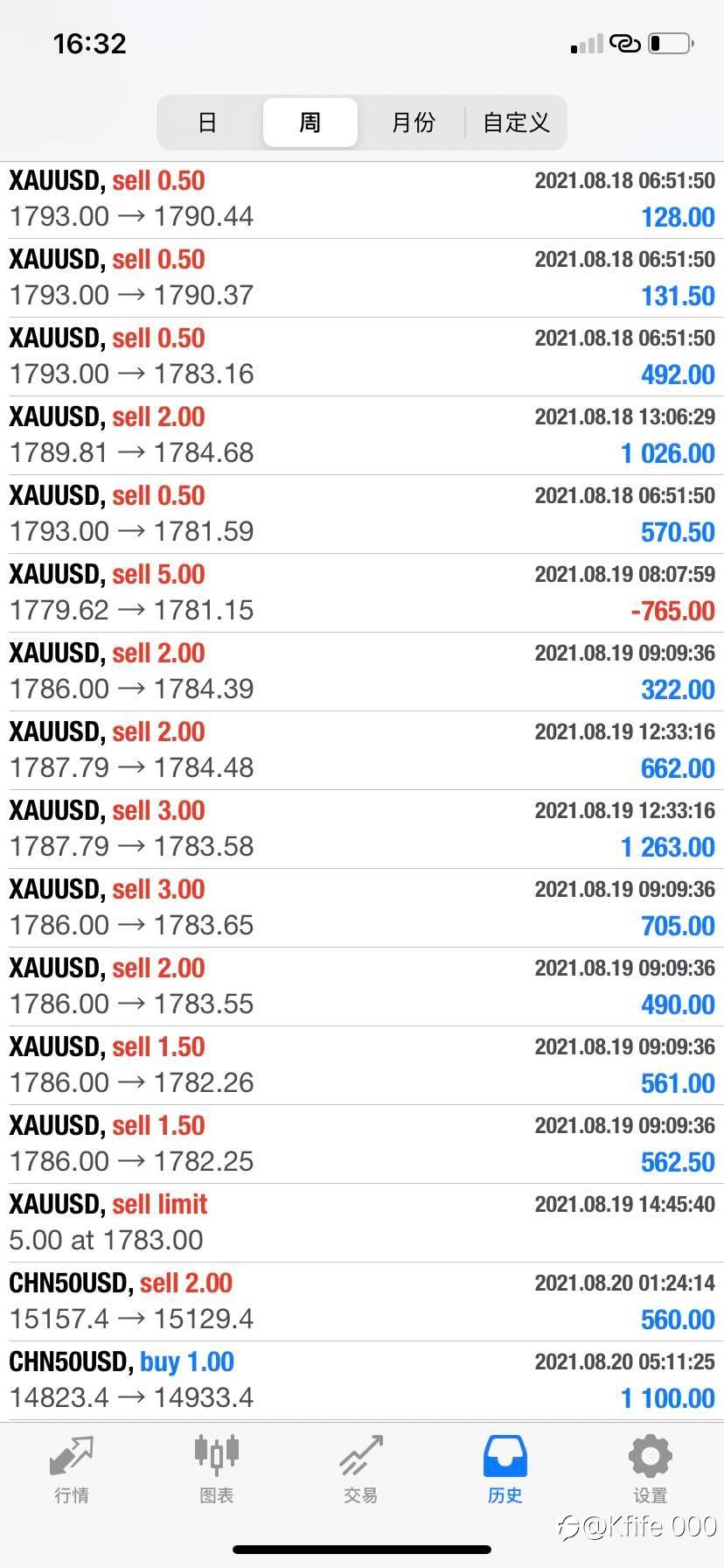Viewport: 724px width, 1568px height.
Task: Open the XAUUSD trade with profit 1 263.00
Action: (x=362, y=829)
